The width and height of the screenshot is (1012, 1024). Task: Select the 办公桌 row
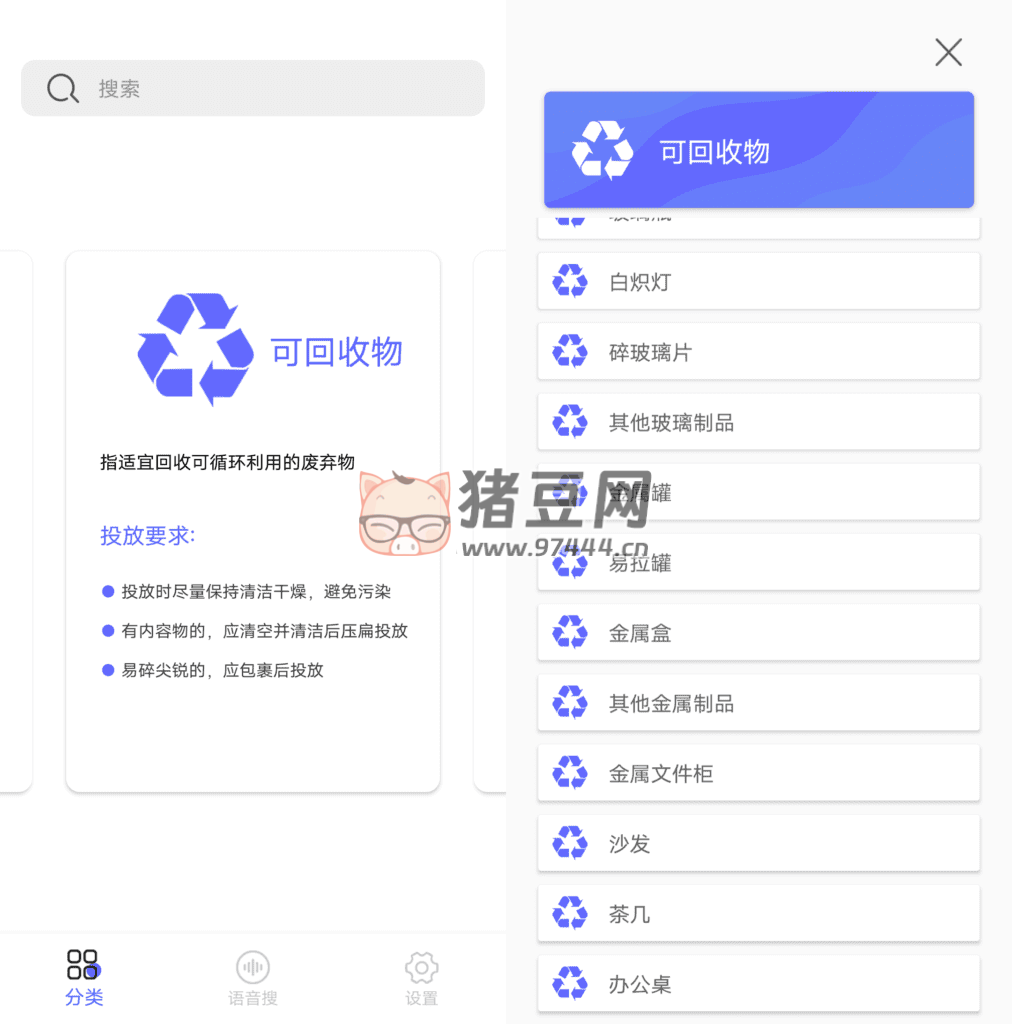click(x=758, y=983)
